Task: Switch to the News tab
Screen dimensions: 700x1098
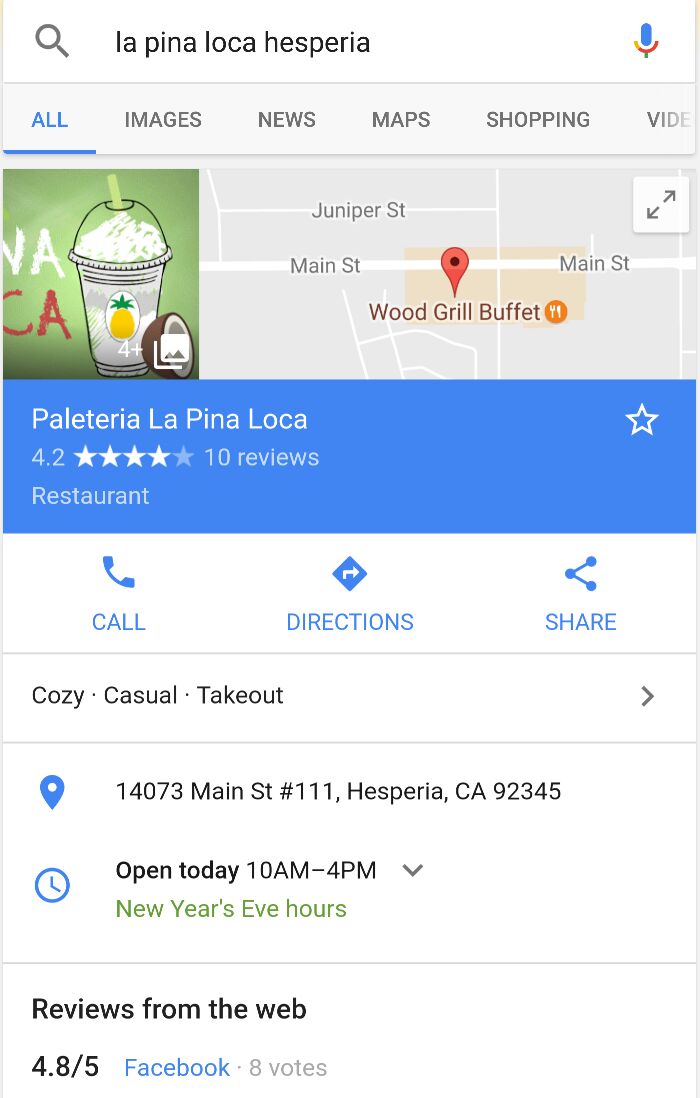Action: pyautogui.click(x=286, y=120)
